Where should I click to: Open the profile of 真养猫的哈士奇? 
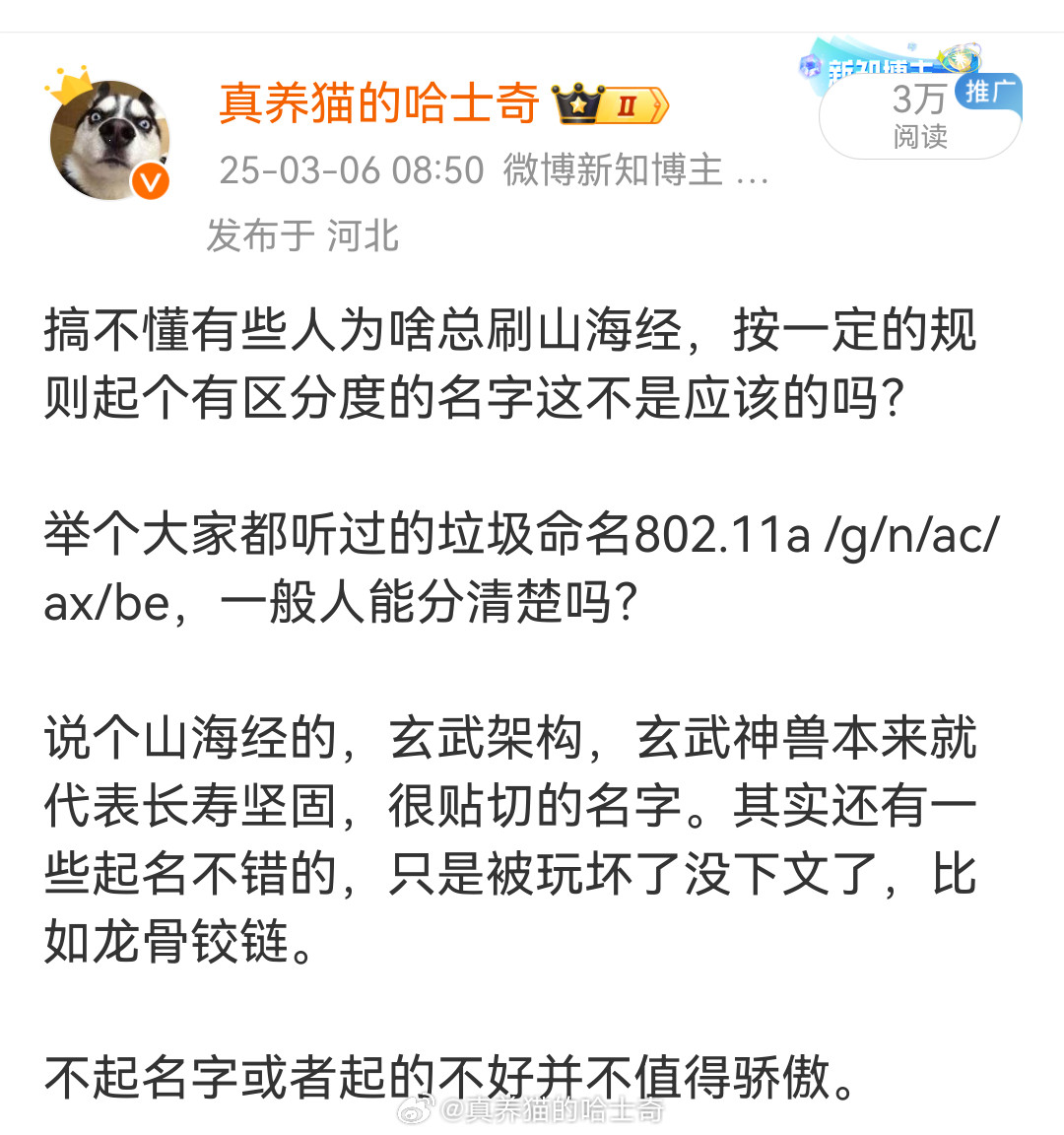click(372, 106)
